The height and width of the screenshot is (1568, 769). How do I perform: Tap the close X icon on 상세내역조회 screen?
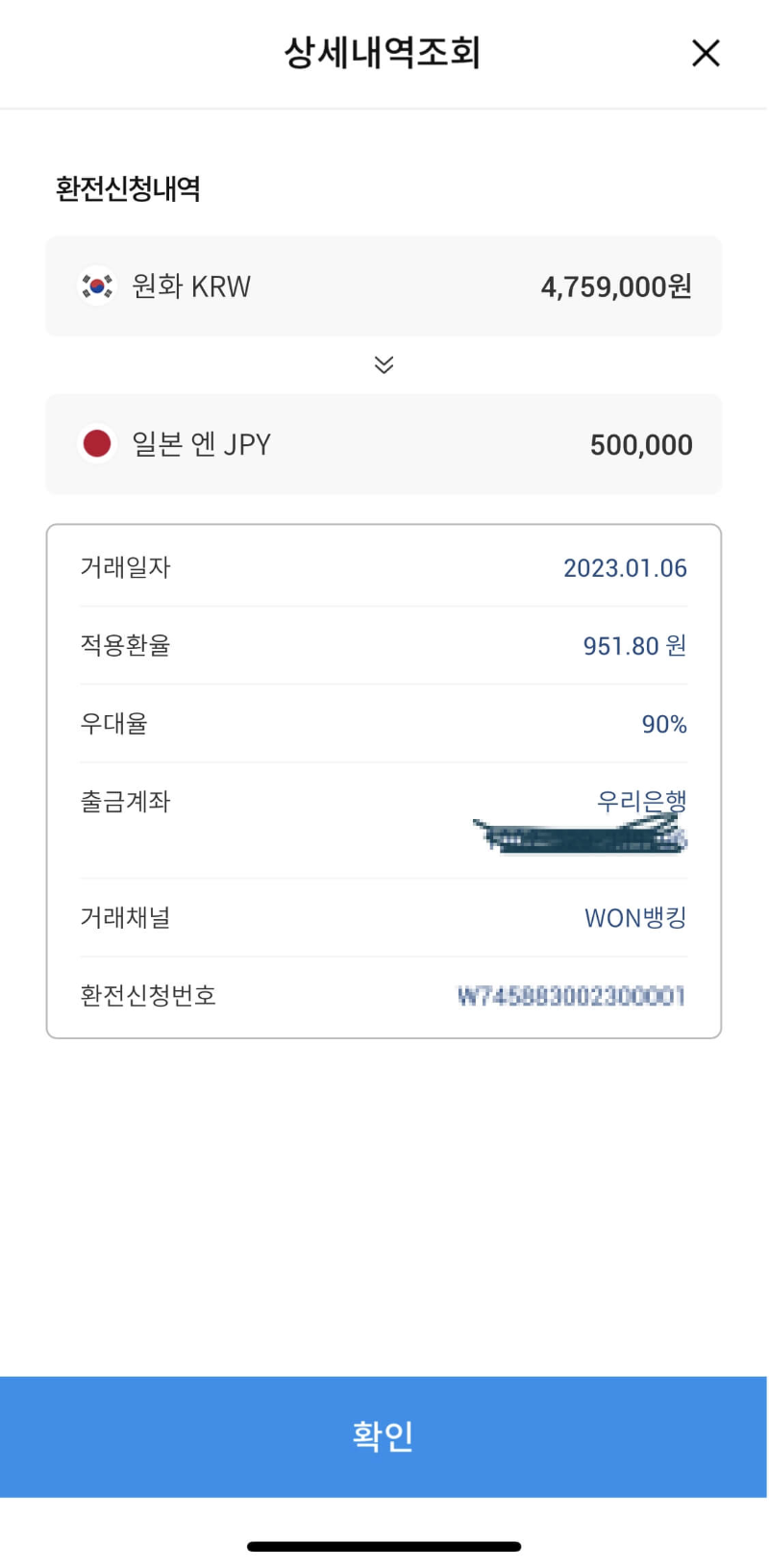tap(706, 54)
